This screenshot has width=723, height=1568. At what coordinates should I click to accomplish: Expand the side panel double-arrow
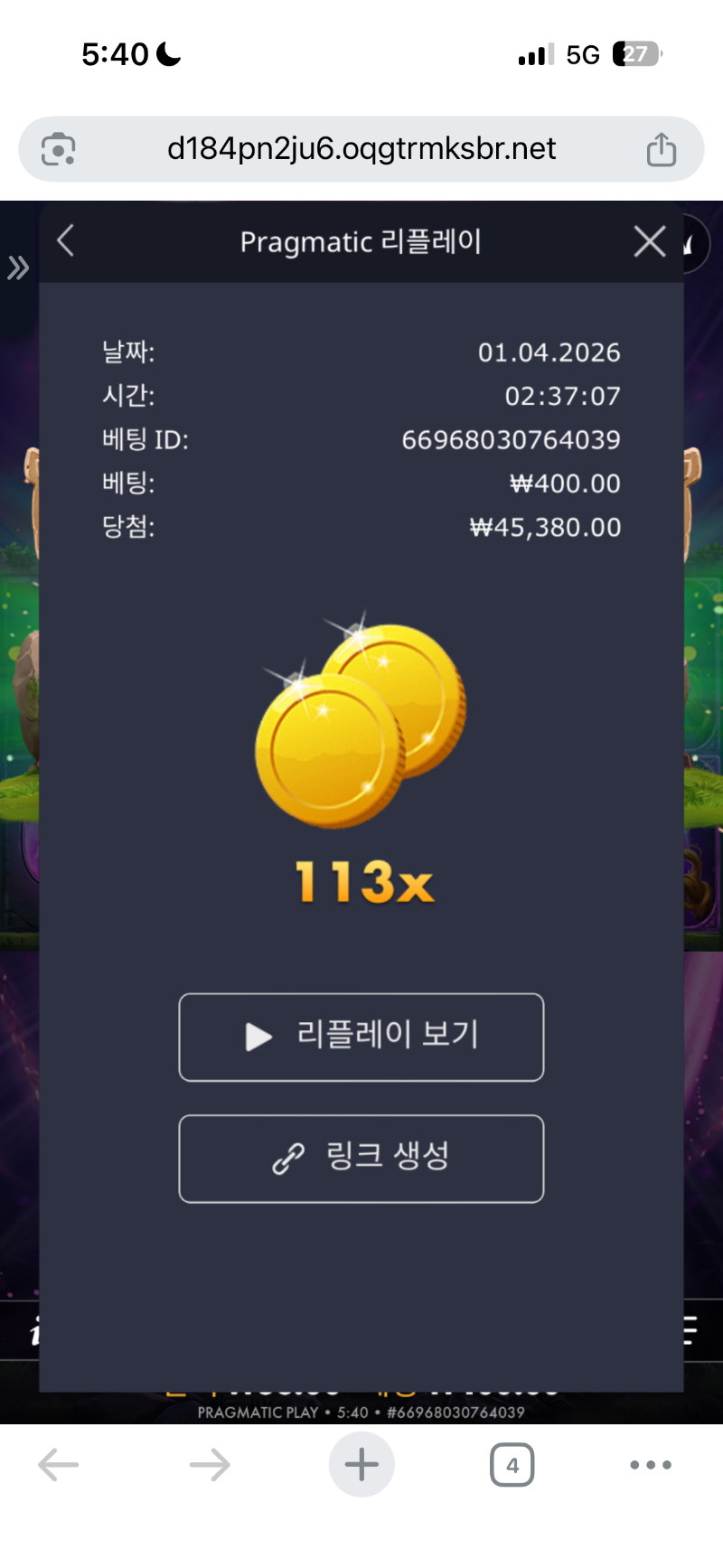[x=18, y=268]
